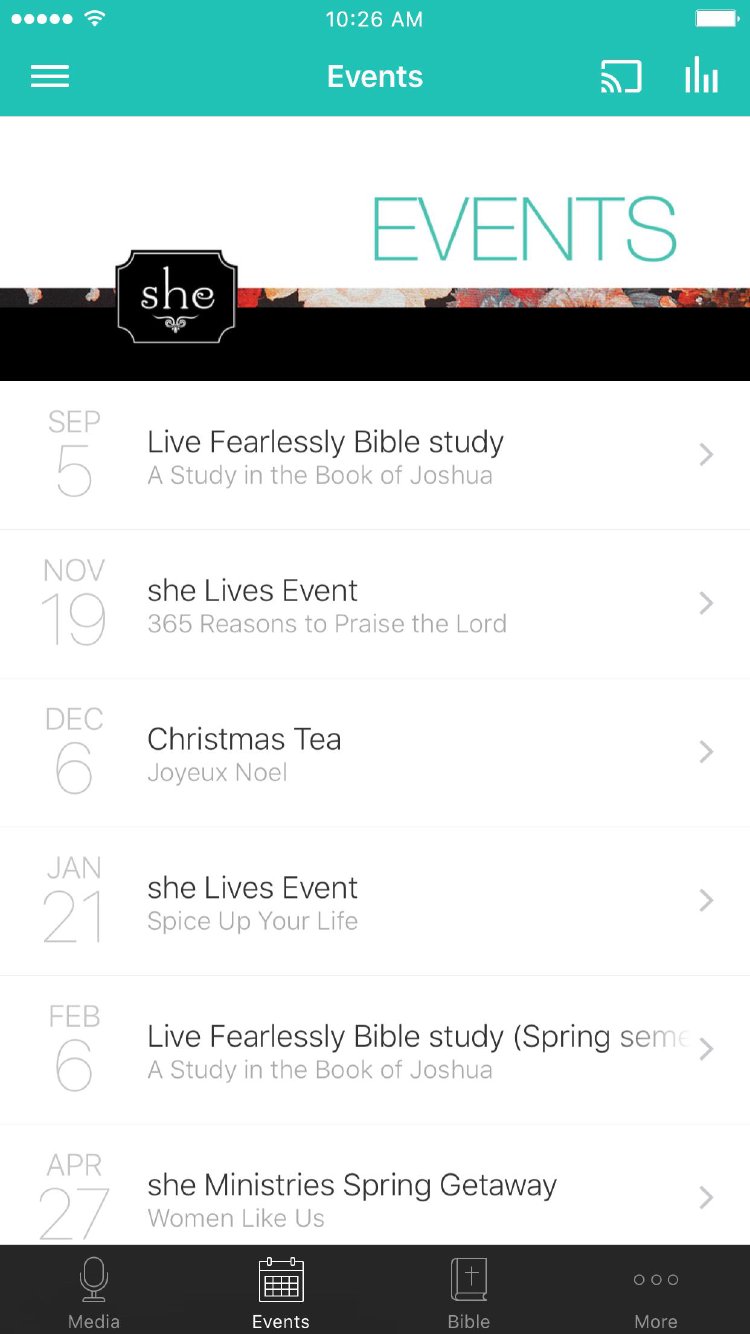This screenshot has width=750, height=1334.
Task: View she Lives Event on Nov 19
Action: coord(375,604)
